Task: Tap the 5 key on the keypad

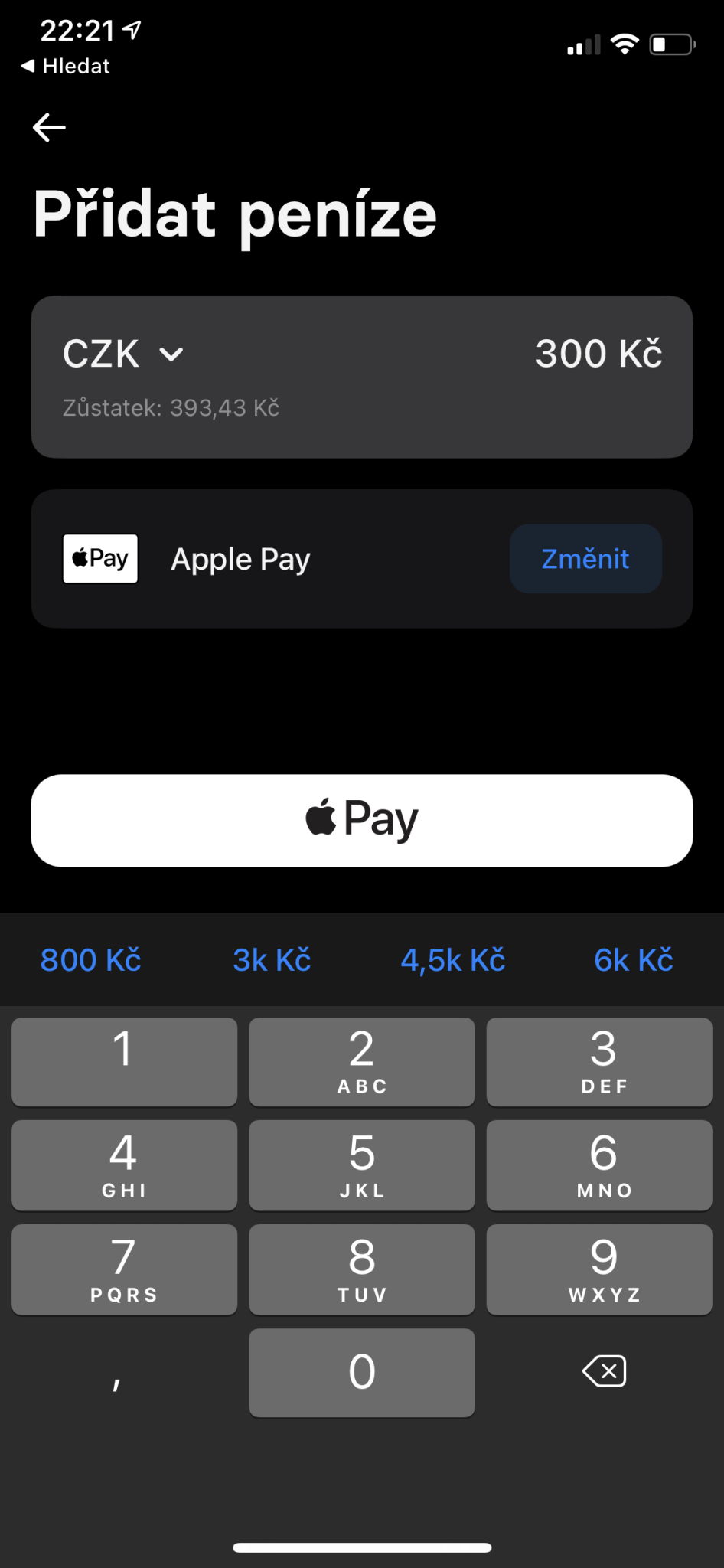Action: click(362, 1165)
